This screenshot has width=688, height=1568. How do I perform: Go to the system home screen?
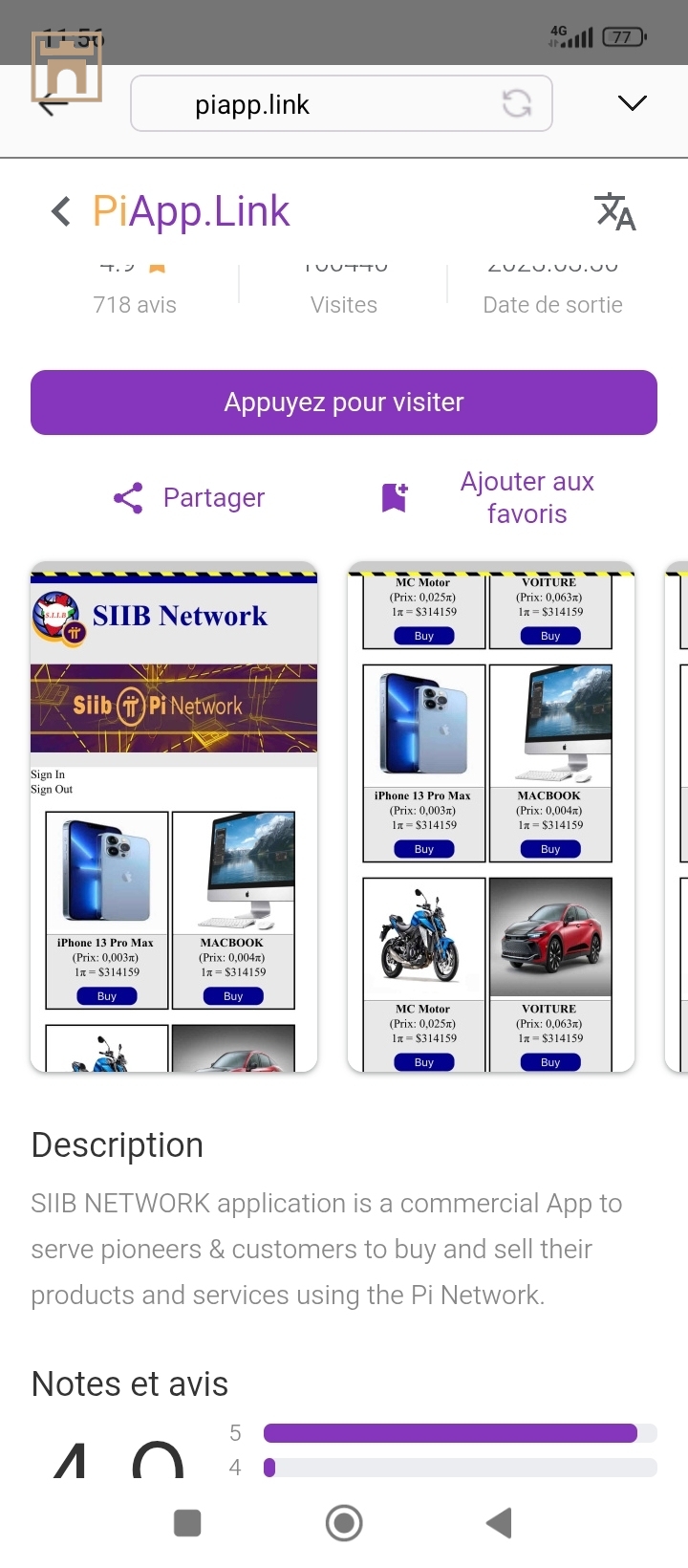coord(344,1523)
